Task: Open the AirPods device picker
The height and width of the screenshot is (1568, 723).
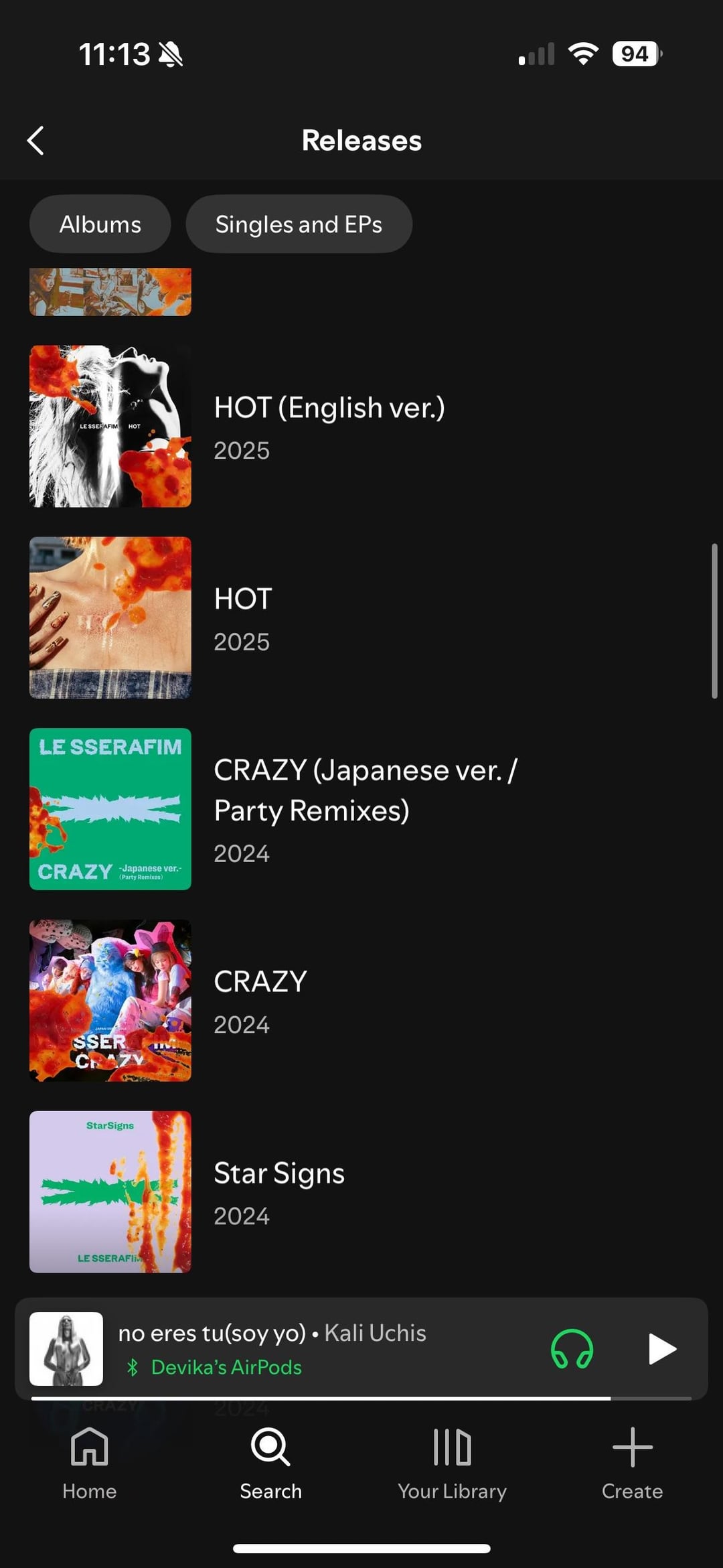Action: [x=572, y=1348]
